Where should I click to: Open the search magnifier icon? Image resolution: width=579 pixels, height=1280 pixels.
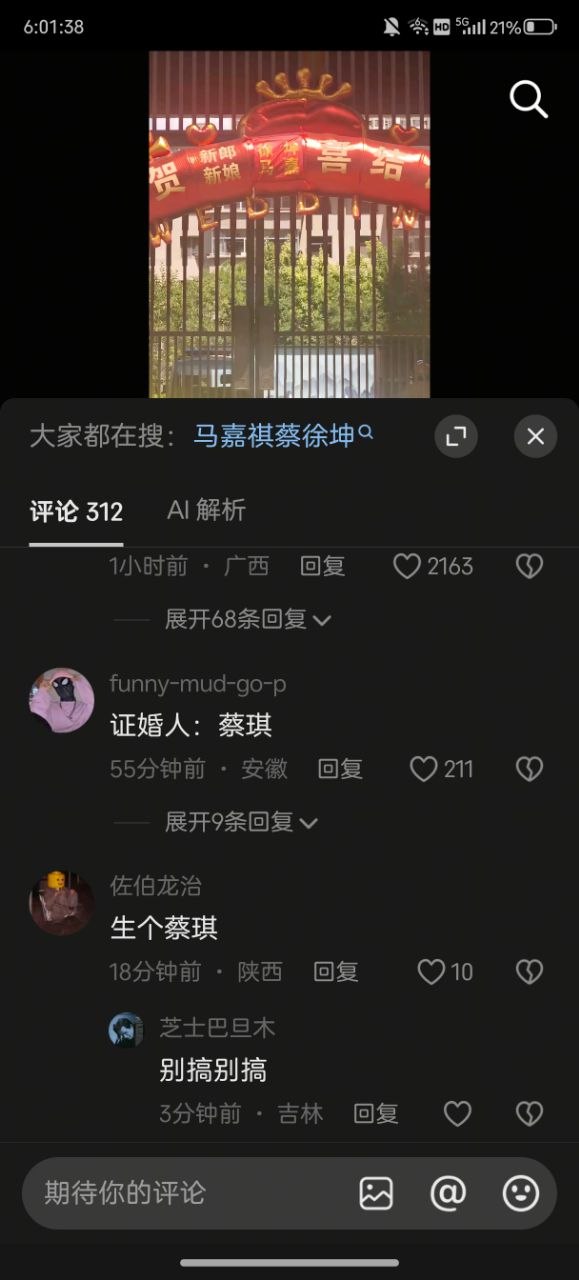[x=528, y=100]
